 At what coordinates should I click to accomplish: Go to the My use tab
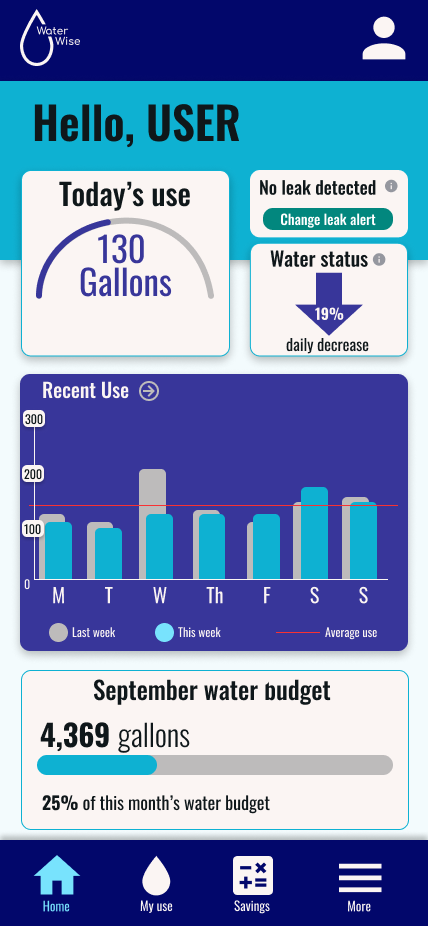coord(156,884)
